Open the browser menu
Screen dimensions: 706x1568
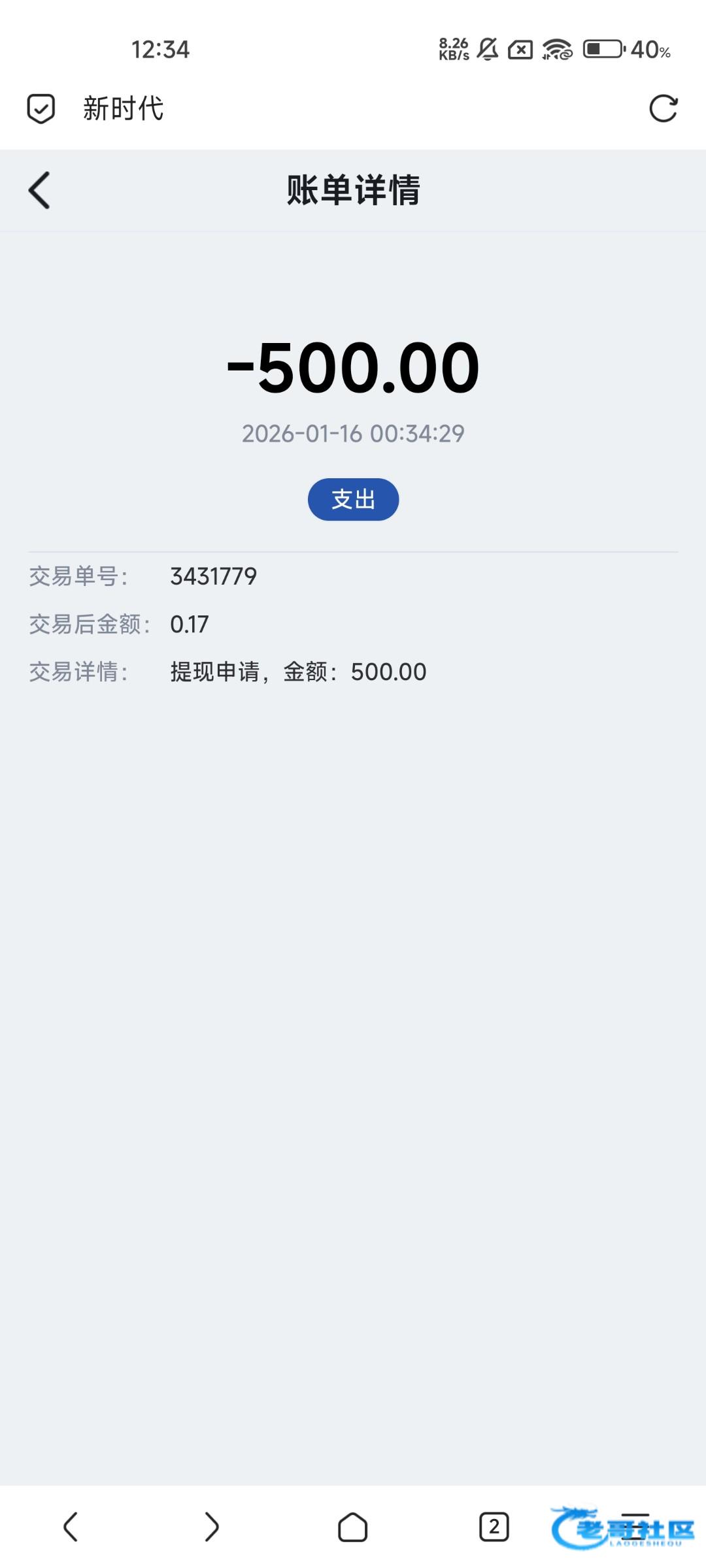(634, 1527)
